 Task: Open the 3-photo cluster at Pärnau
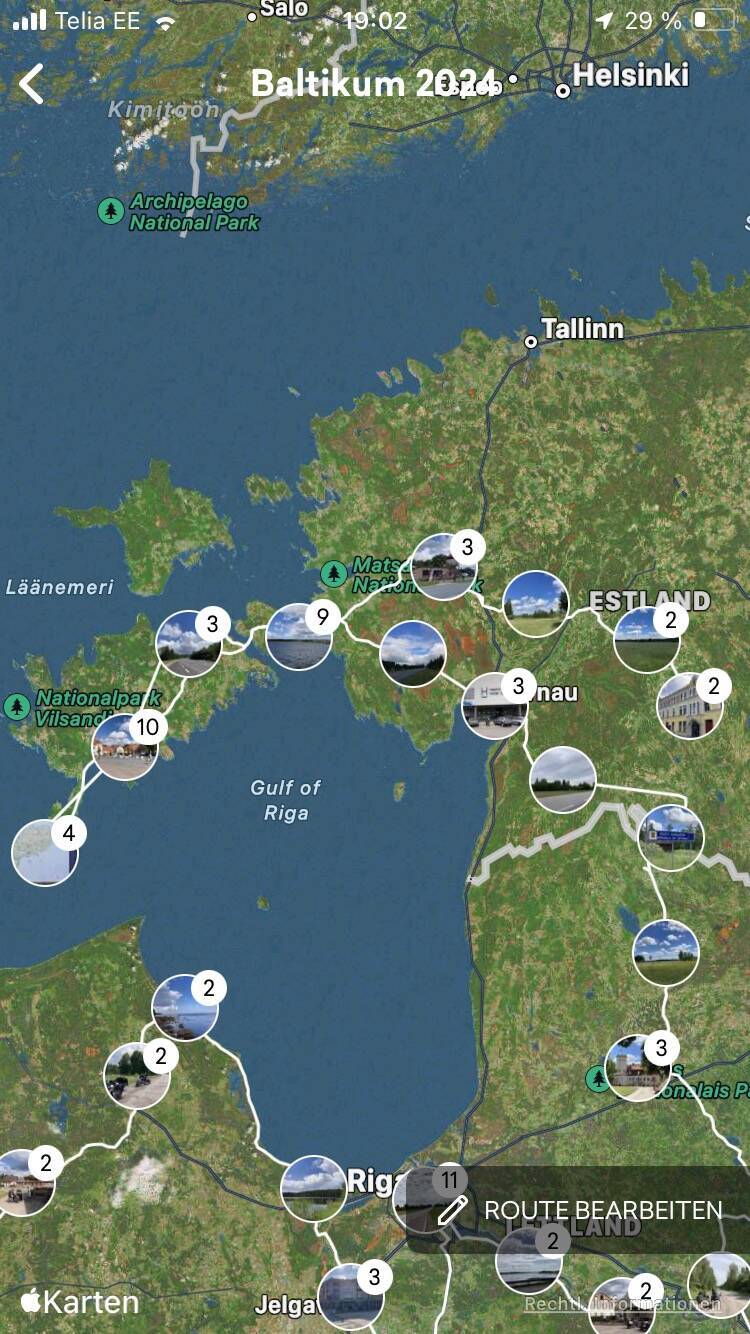click(x=495, y=705)
